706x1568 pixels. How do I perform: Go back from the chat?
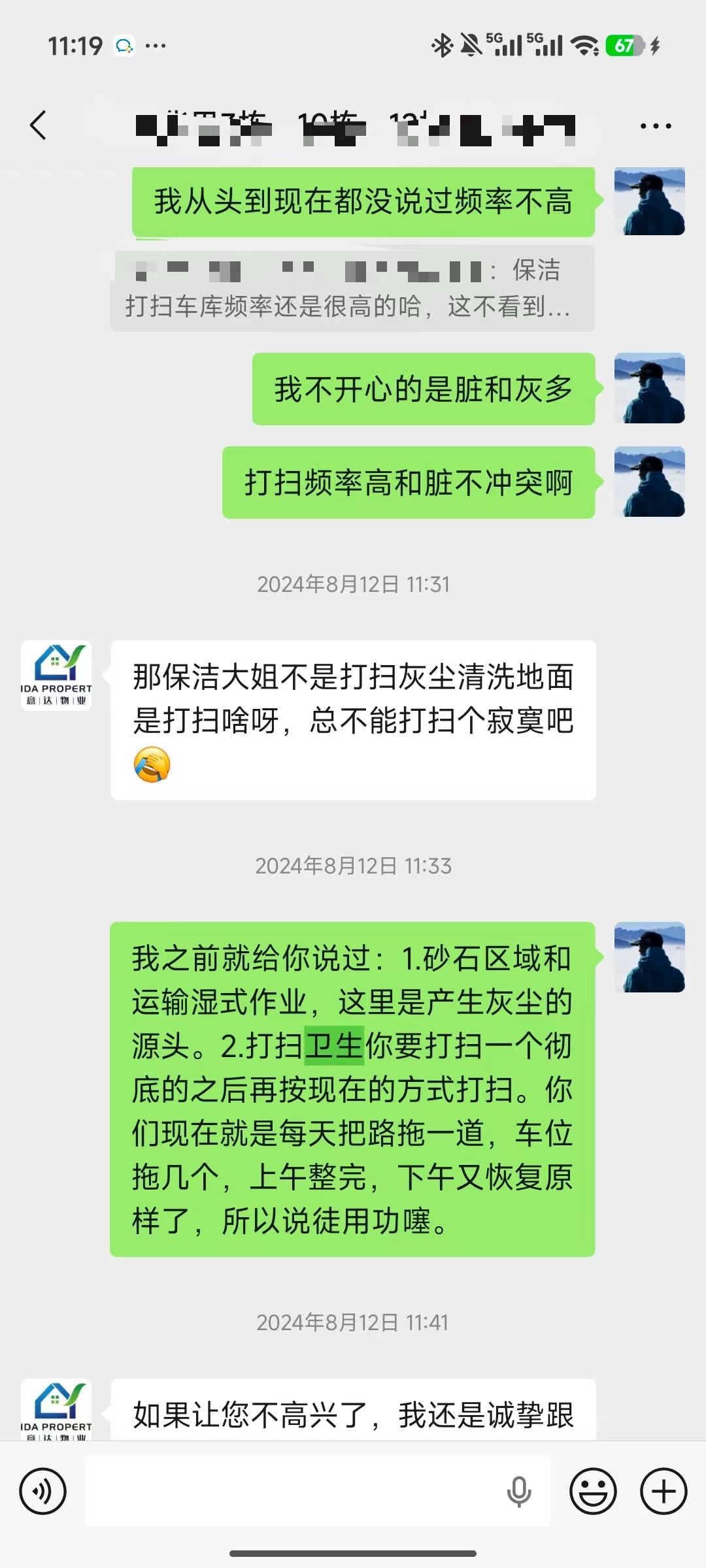click(x=39, y=125)
